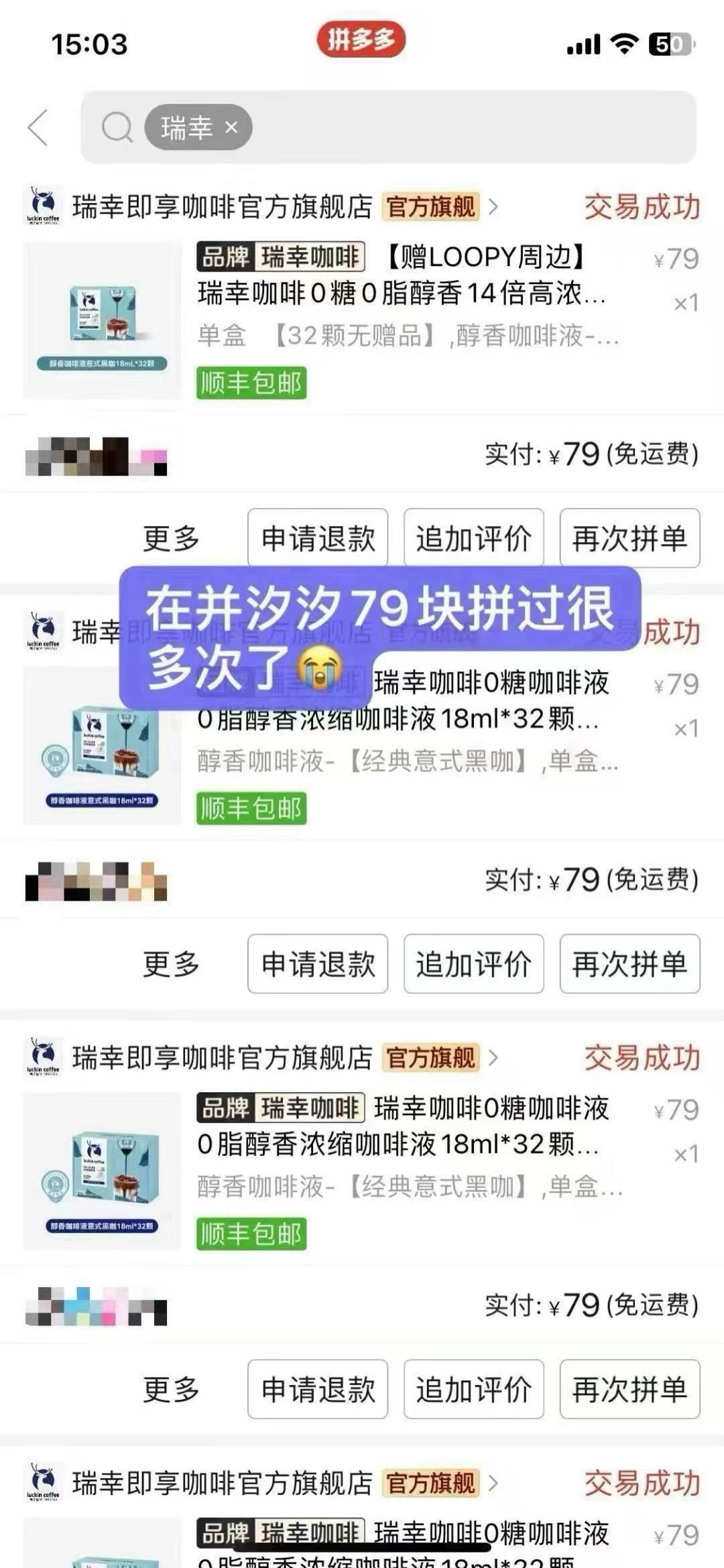Open the search box containing 瑞幸
724x1568 pixels.
click(x=388, y=127)
